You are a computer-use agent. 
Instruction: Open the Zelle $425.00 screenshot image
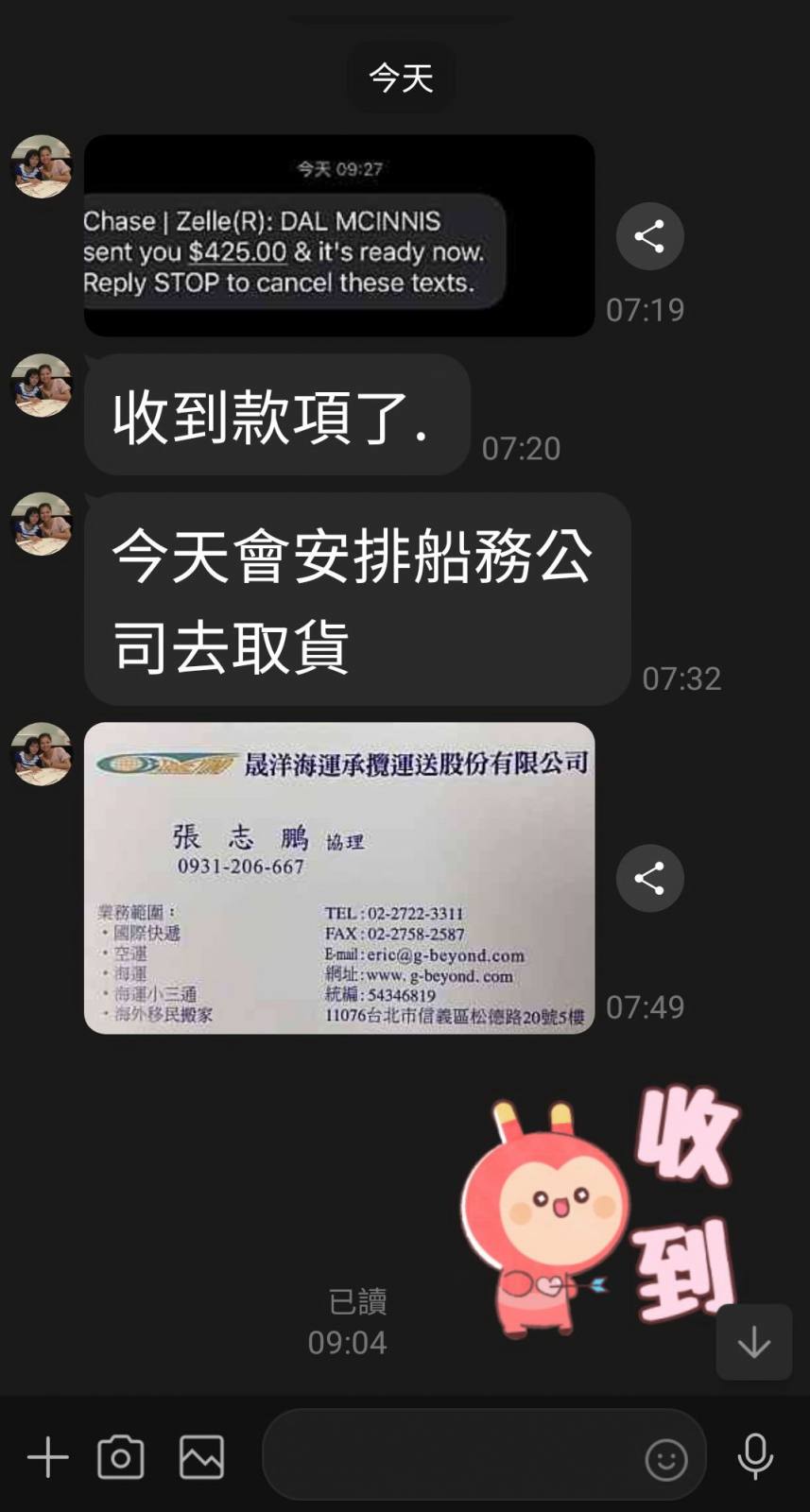tap(338, 236)
